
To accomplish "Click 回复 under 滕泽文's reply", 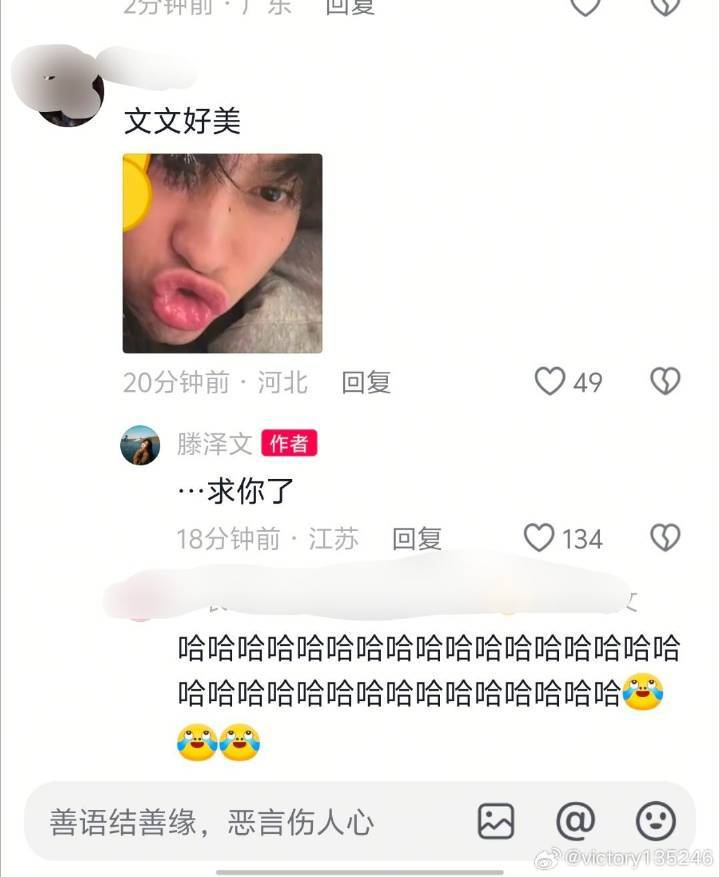I will click(x=423, y=538).
